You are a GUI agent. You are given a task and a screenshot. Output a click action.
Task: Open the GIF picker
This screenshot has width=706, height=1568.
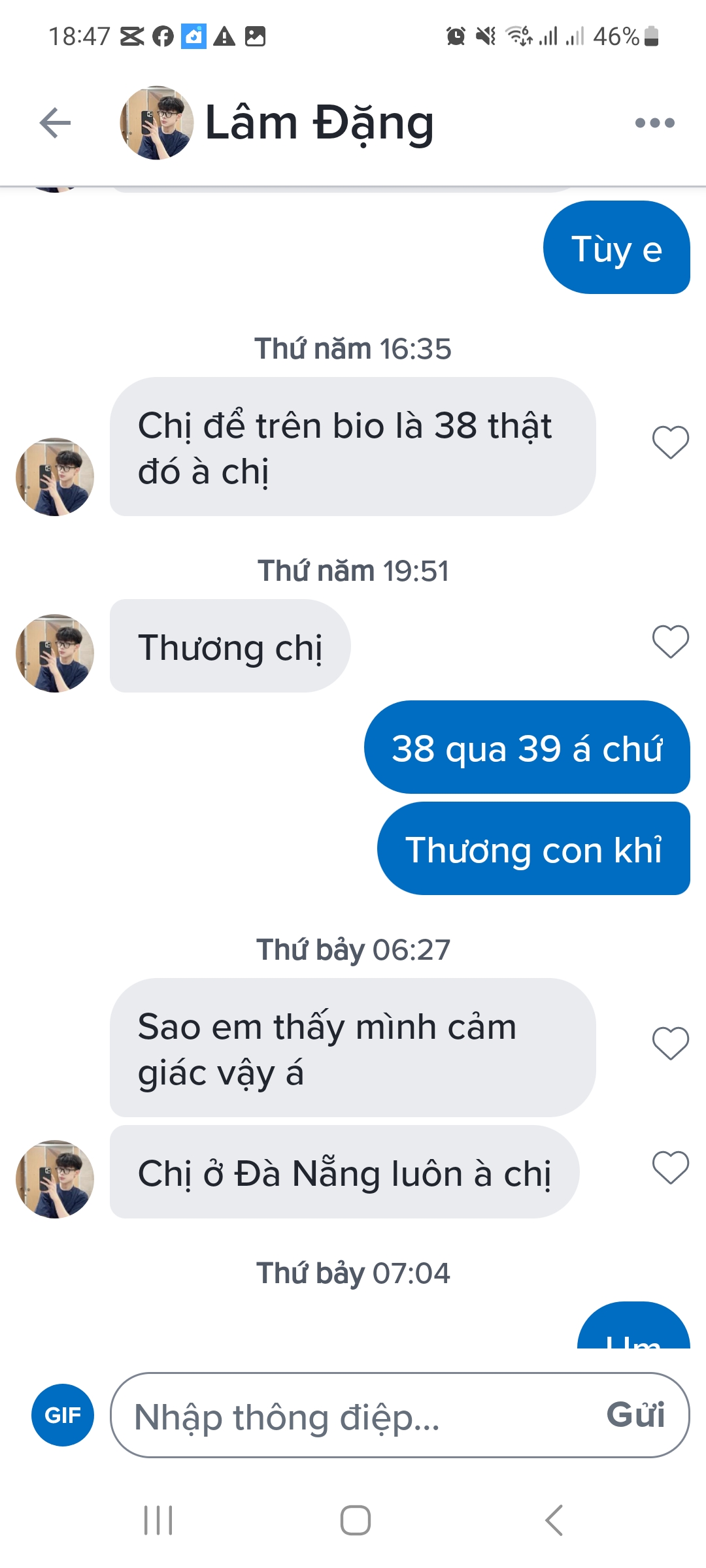pos(63,1415)
